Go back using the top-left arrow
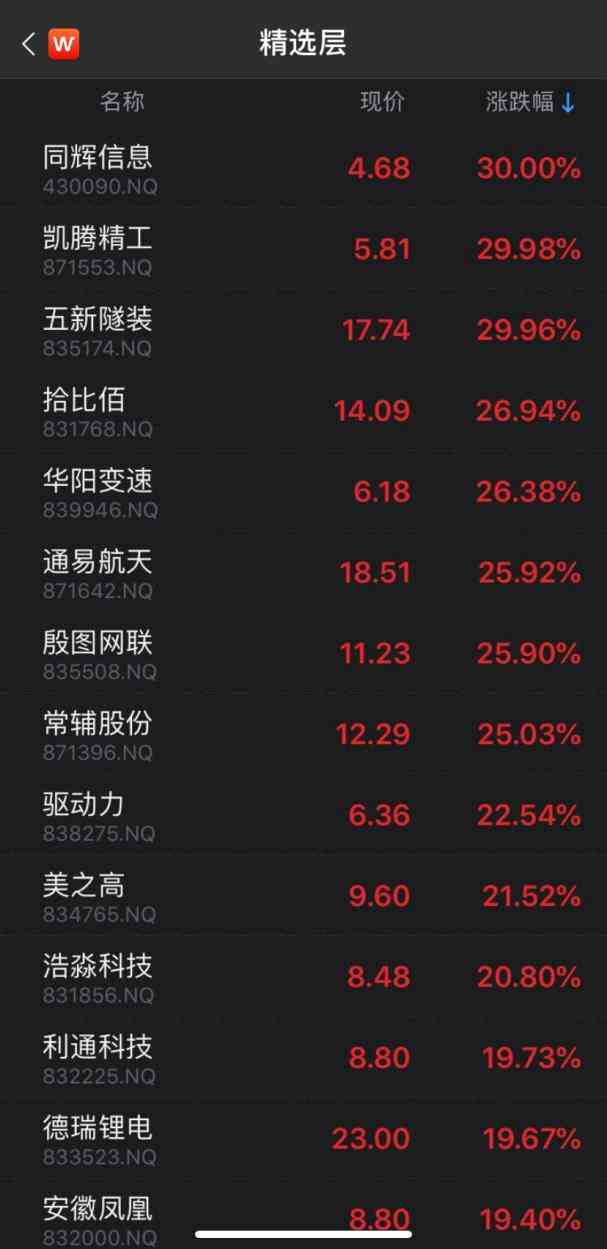This screenshot has width=607, height=1249. click(28, 44)
